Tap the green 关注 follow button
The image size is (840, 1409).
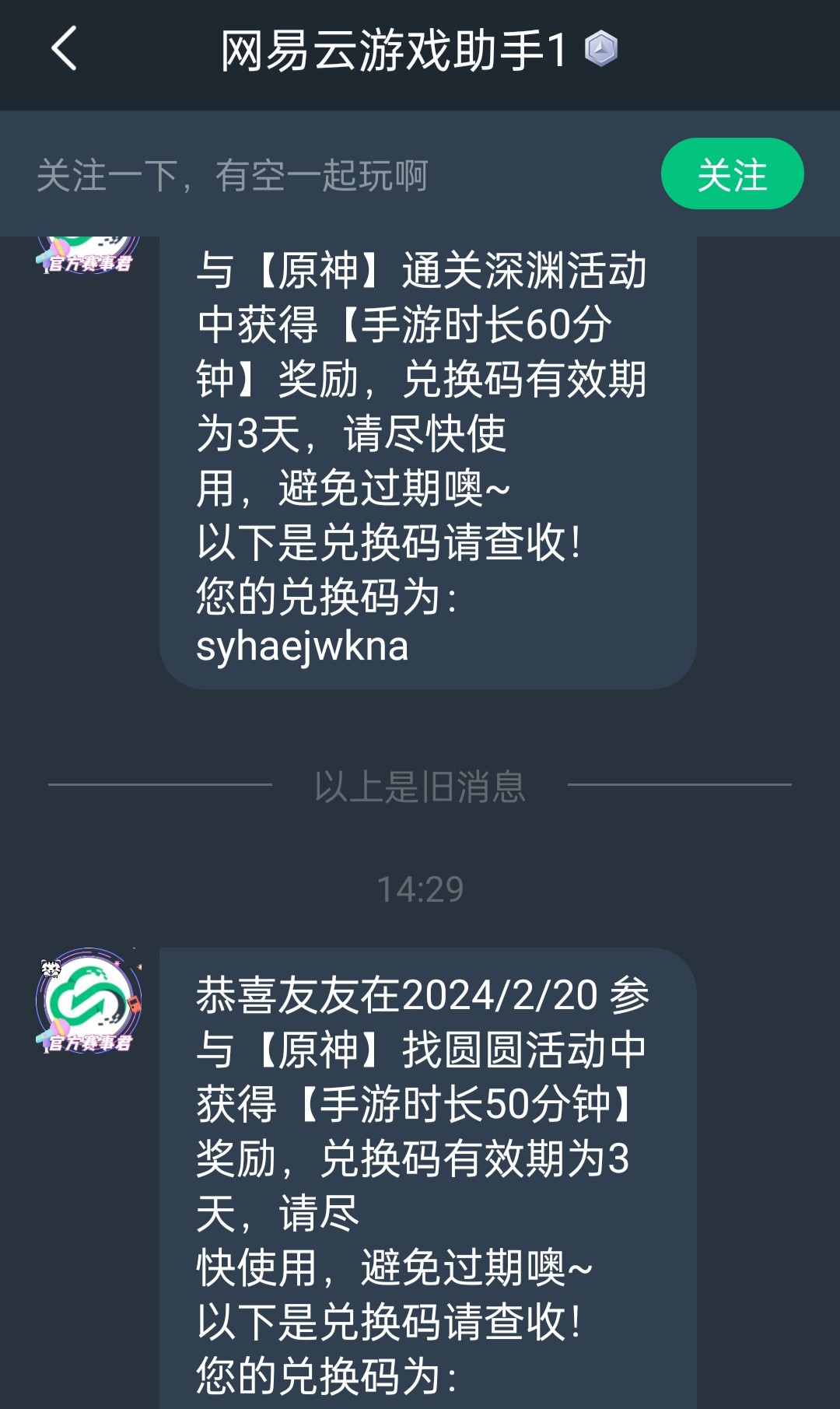click(x=732, y=173)
